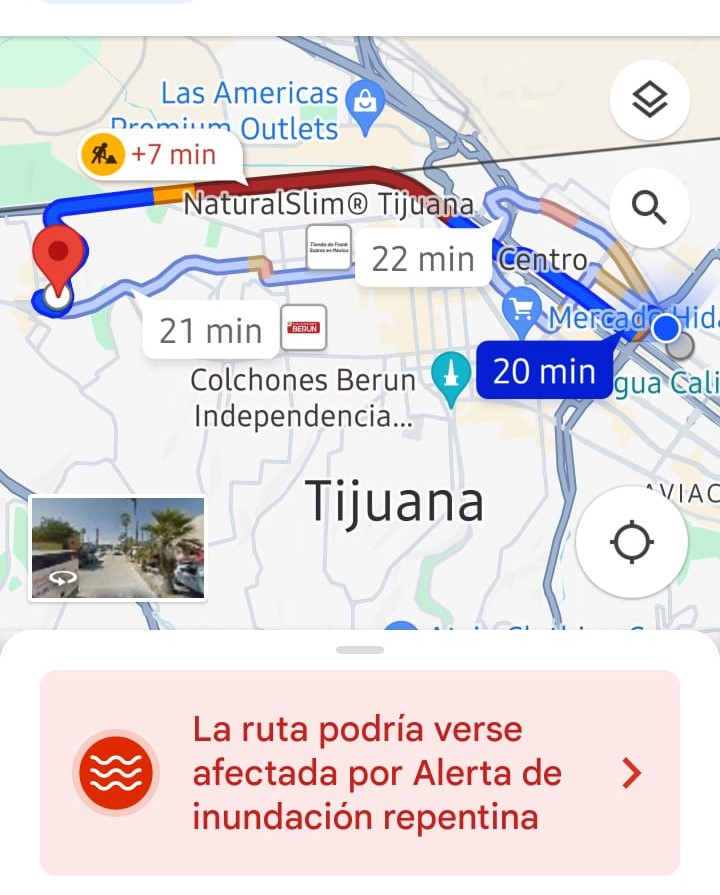
Task: Choose the 20 min route label
Action: pyautogui.click(x=544, y=372)
